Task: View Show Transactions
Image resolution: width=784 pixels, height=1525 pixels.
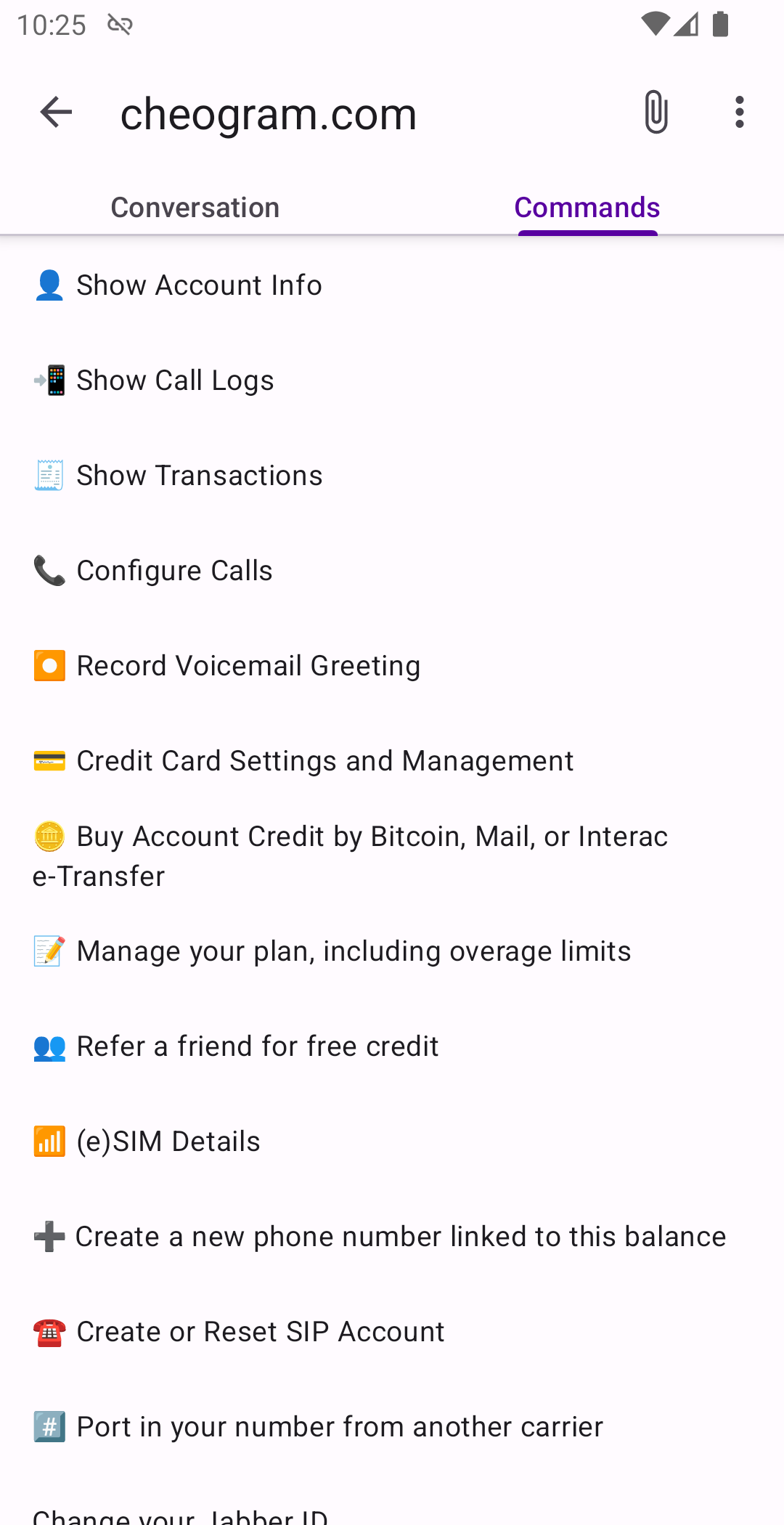Action: [199, 476]
